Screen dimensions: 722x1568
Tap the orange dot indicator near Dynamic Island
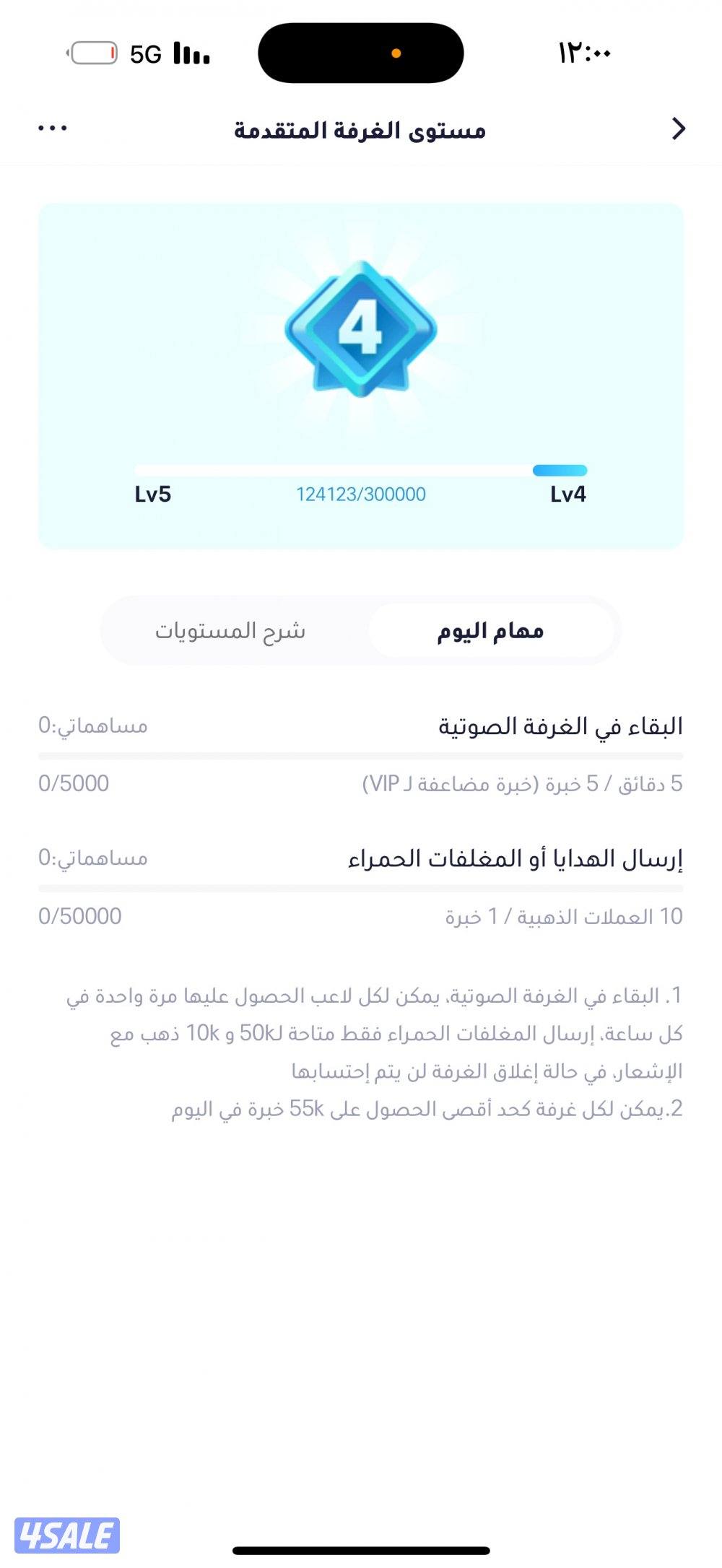click(x=396, y=53)
